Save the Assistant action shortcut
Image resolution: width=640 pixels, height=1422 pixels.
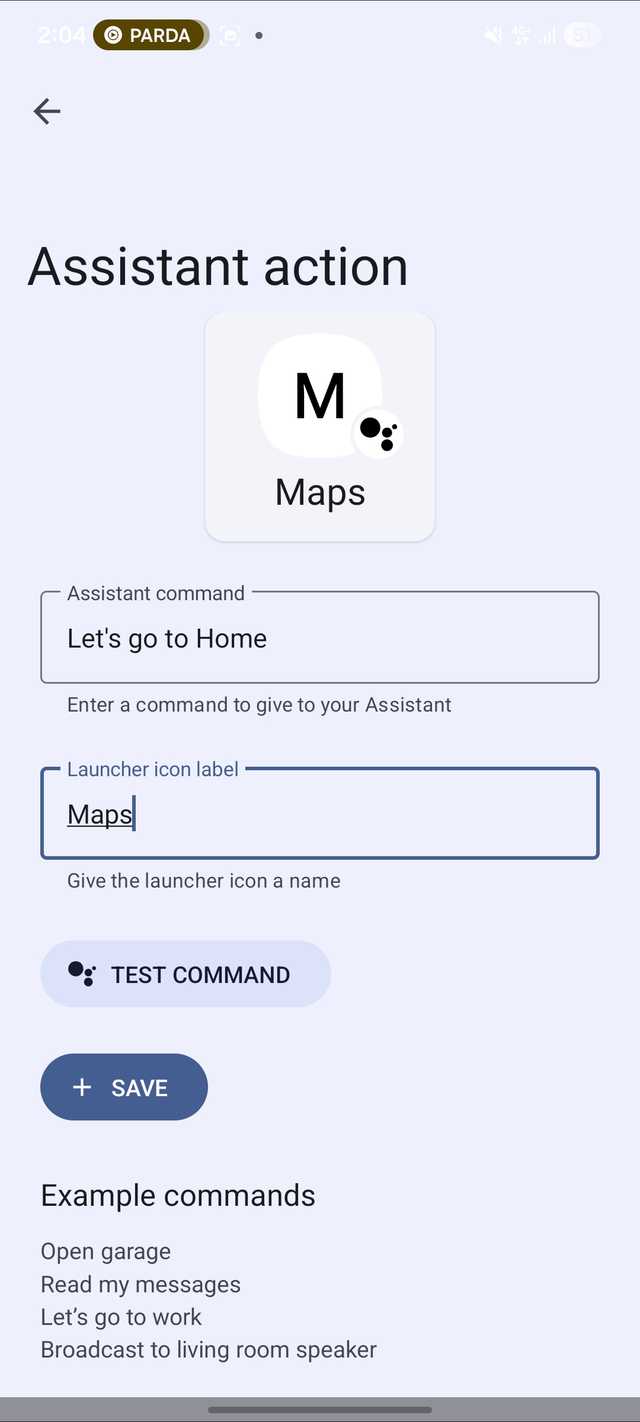(x=124, y=1087)
